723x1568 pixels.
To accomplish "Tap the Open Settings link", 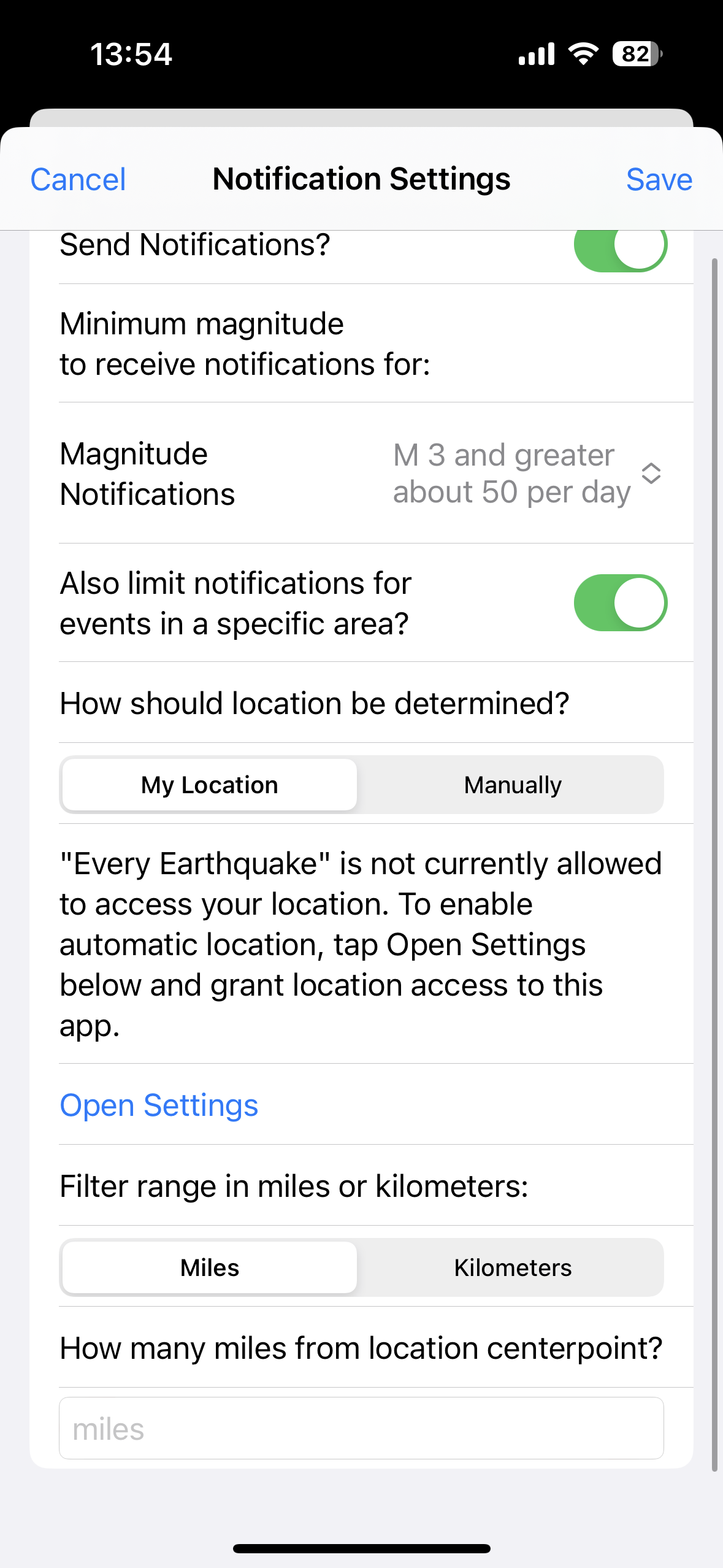I will (159, 1105).
